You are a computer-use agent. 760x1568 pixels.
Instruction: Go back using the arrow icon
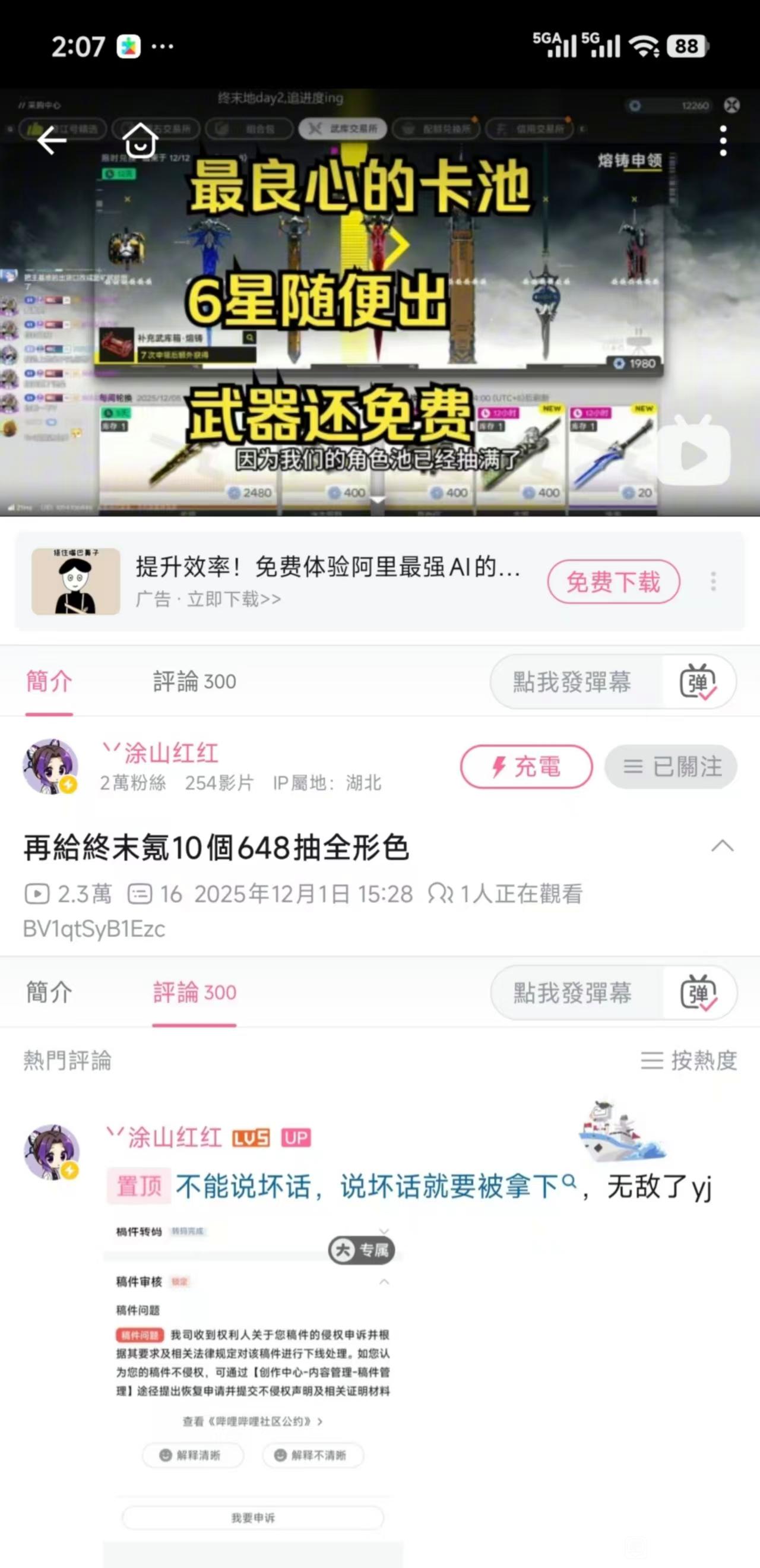(x=52, y=141)
